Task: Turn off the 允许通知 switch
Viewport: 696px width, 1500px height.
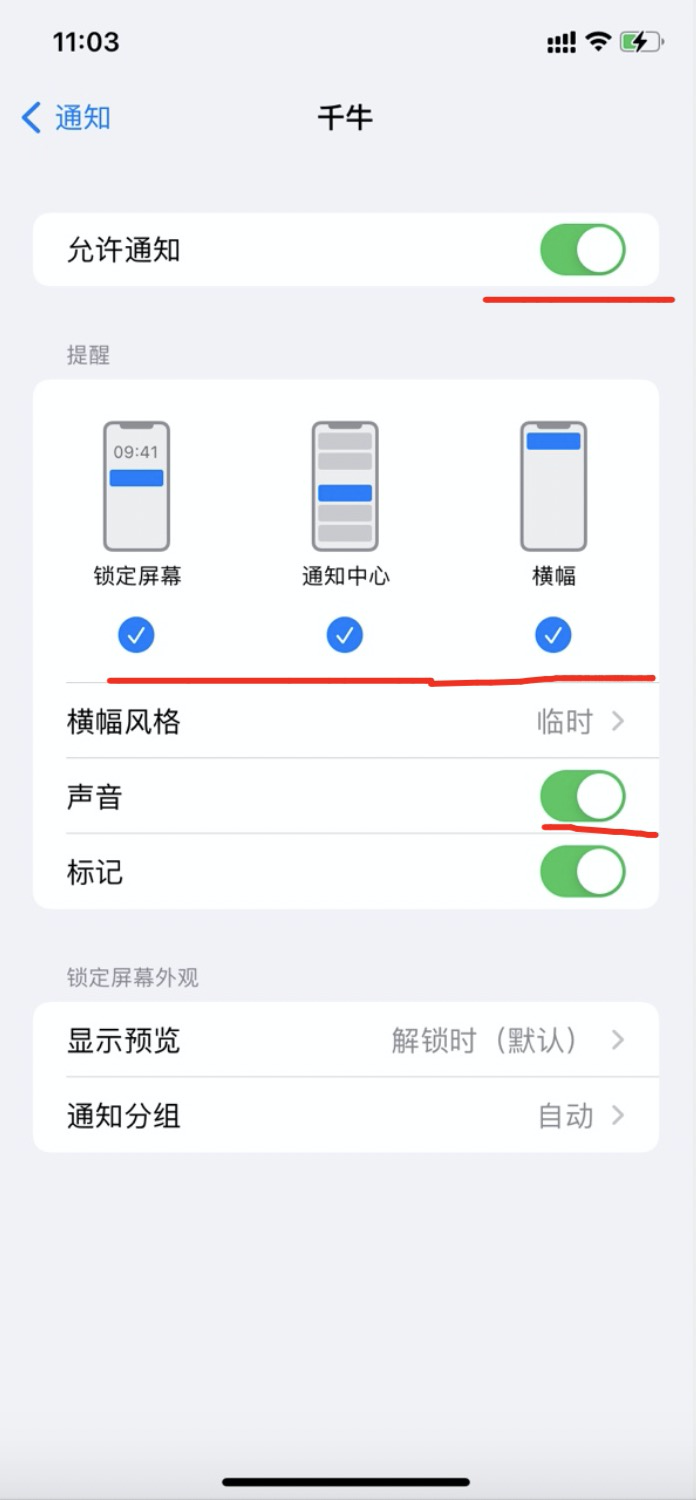Action: (582, 250)
